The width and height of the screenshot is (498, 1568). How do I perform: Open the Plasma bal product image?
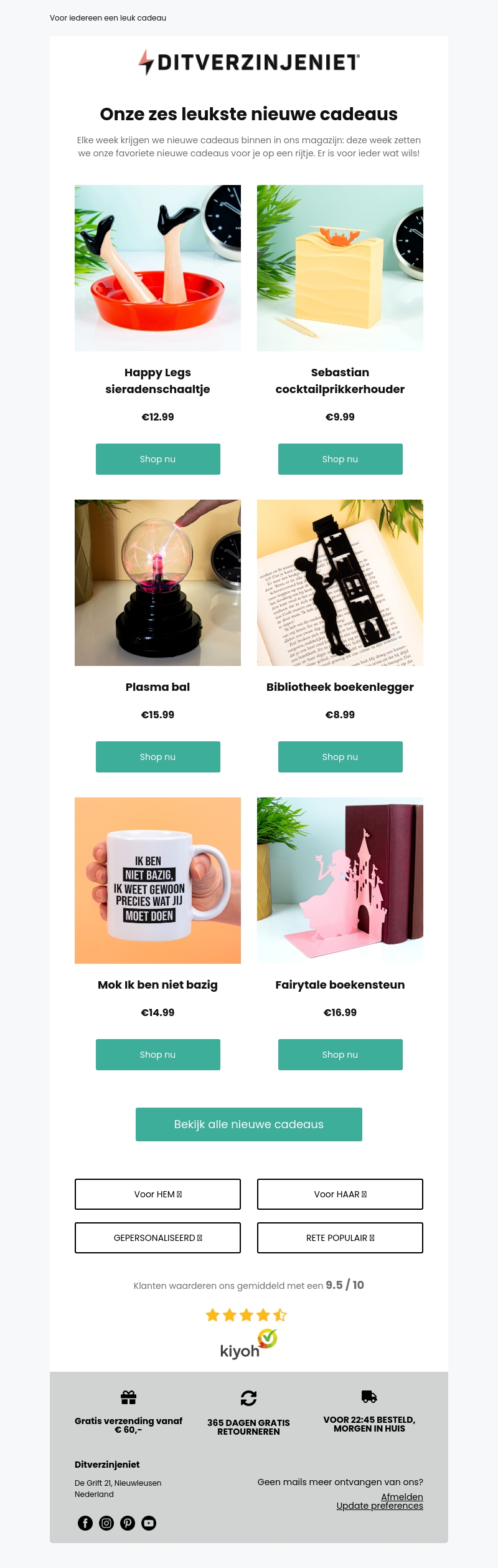coord(157,582)
